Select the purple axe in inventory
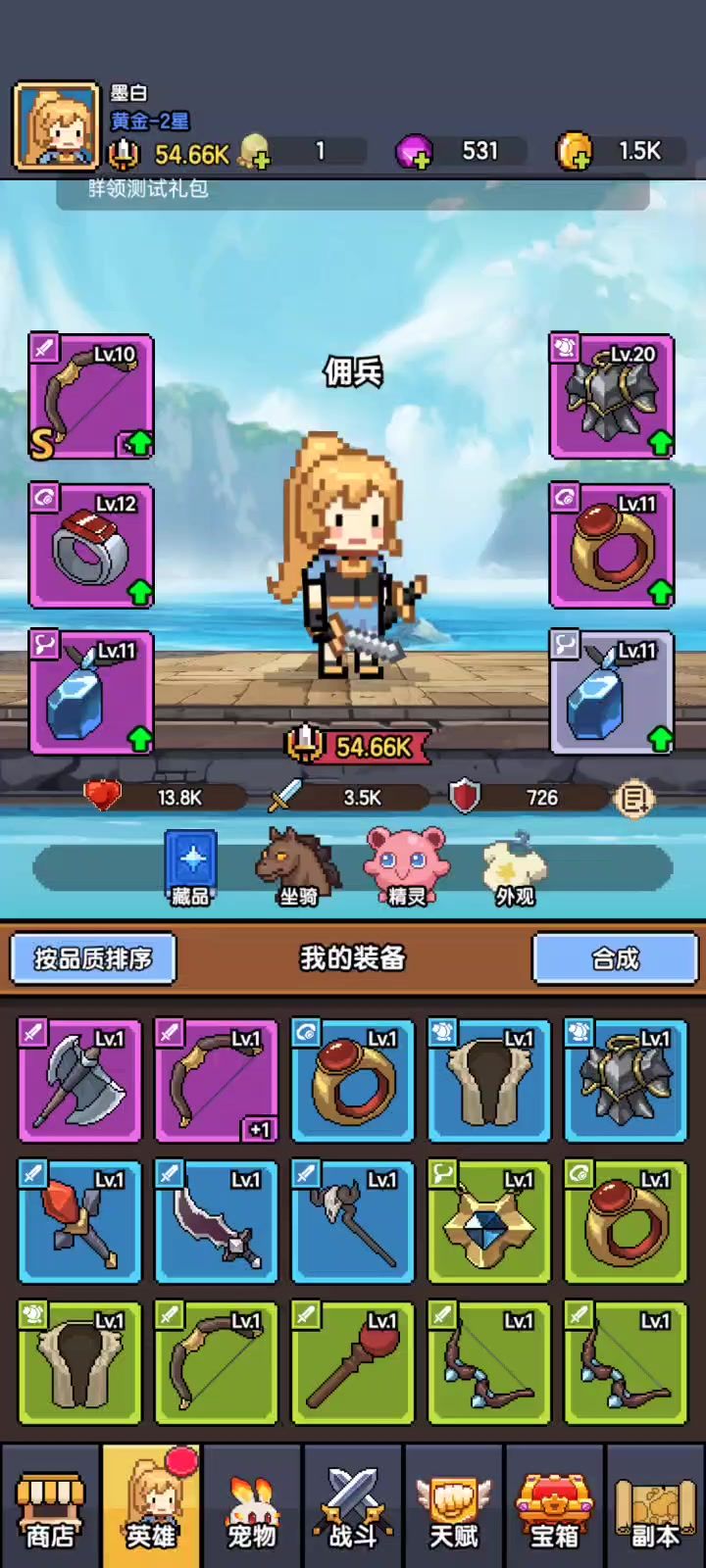Viewport: 706px width, 1568px height. click(x=80, y=1080)
